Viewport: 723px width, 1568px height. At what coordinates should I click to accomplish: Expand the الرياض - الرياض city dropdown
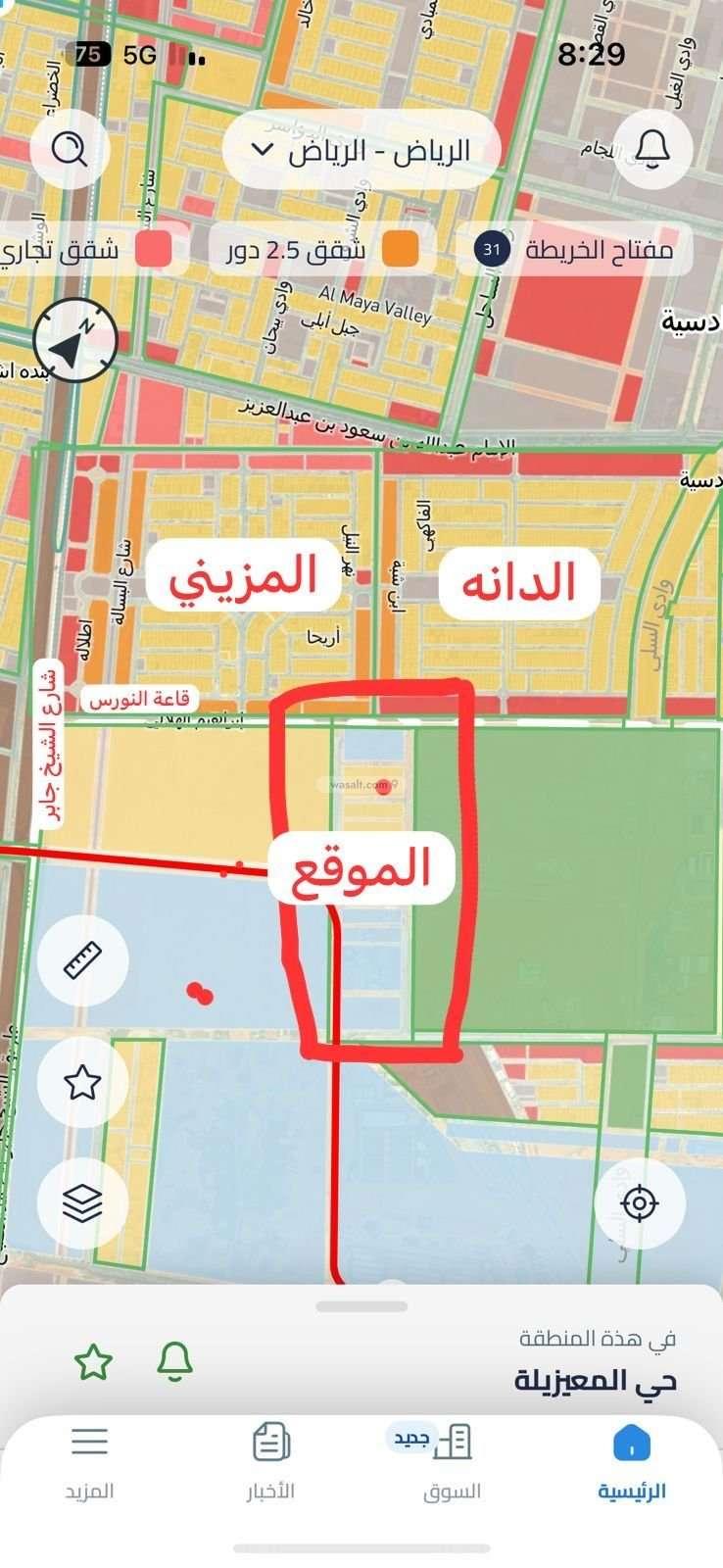coord(361,150)
